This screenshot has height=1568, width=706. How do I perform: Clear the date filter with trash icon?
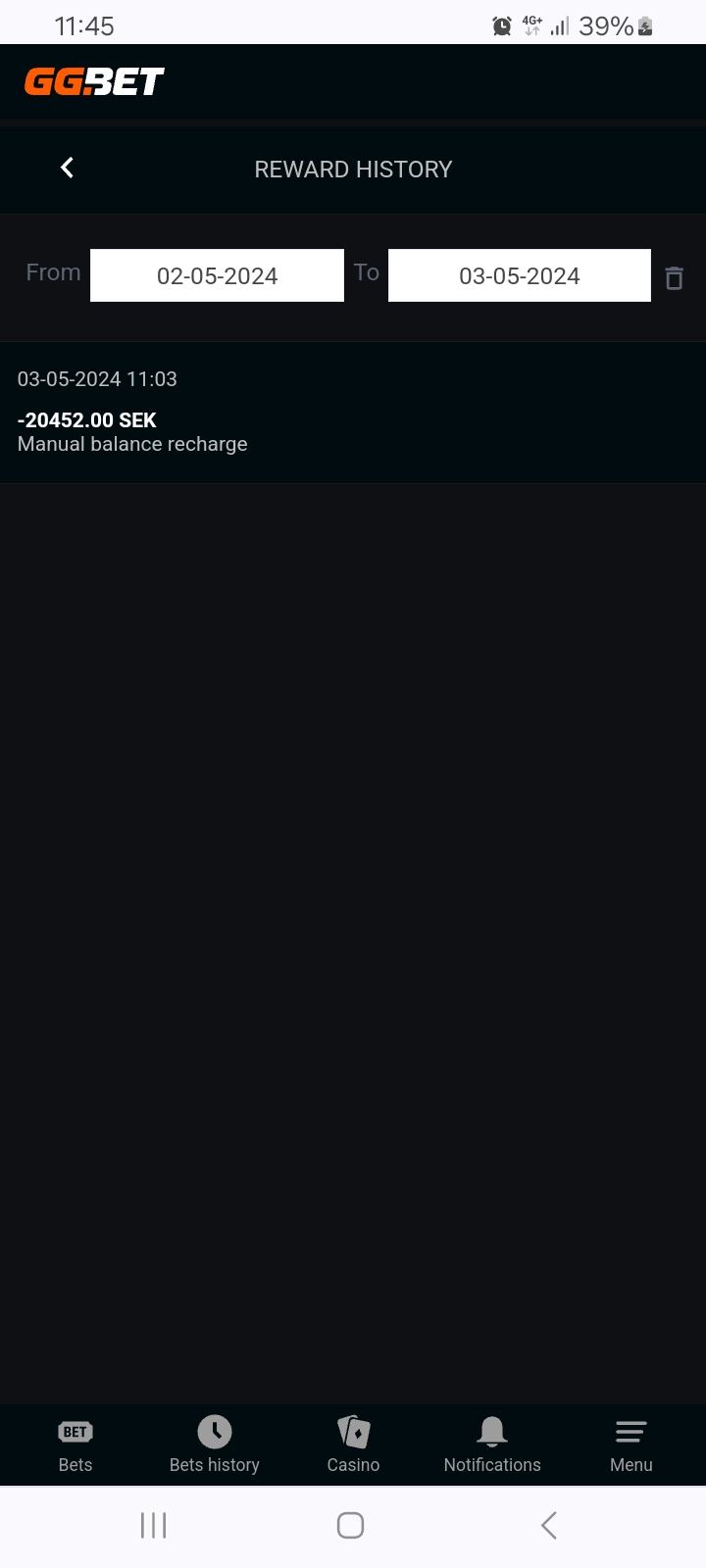click(x=674, y=277)
